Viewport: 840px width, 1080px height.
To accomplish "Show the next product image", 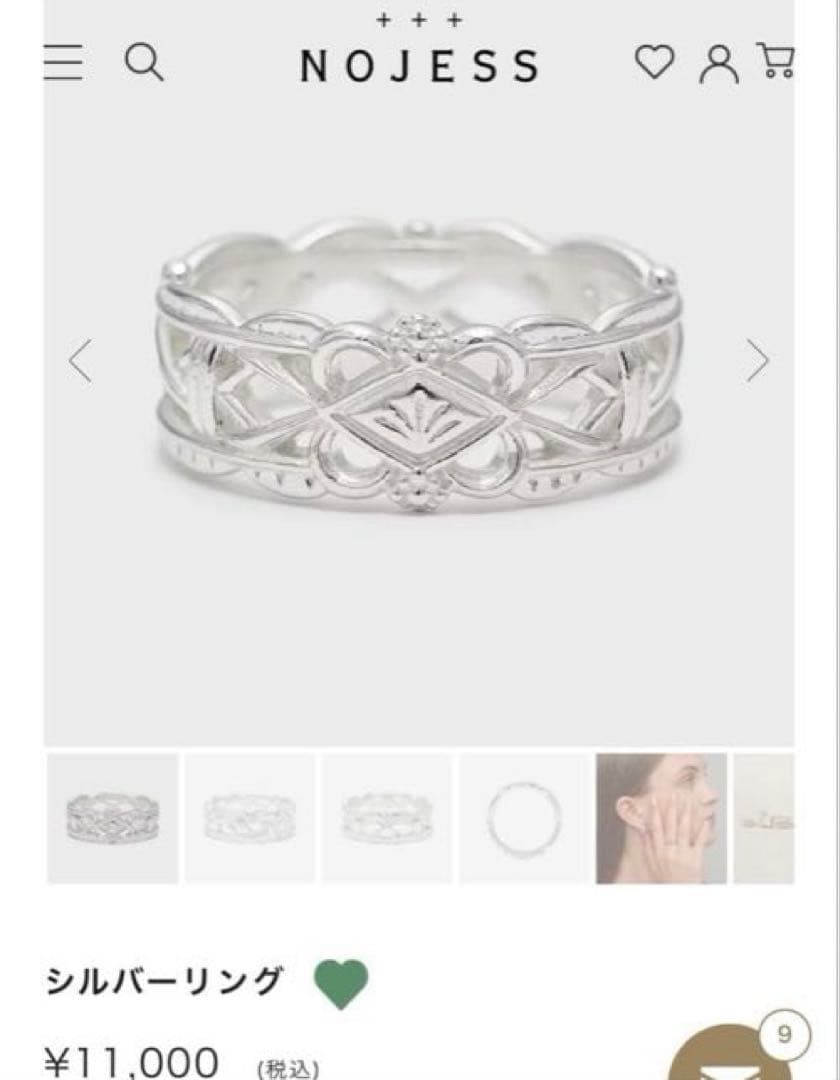I will (x=758, y=361).
